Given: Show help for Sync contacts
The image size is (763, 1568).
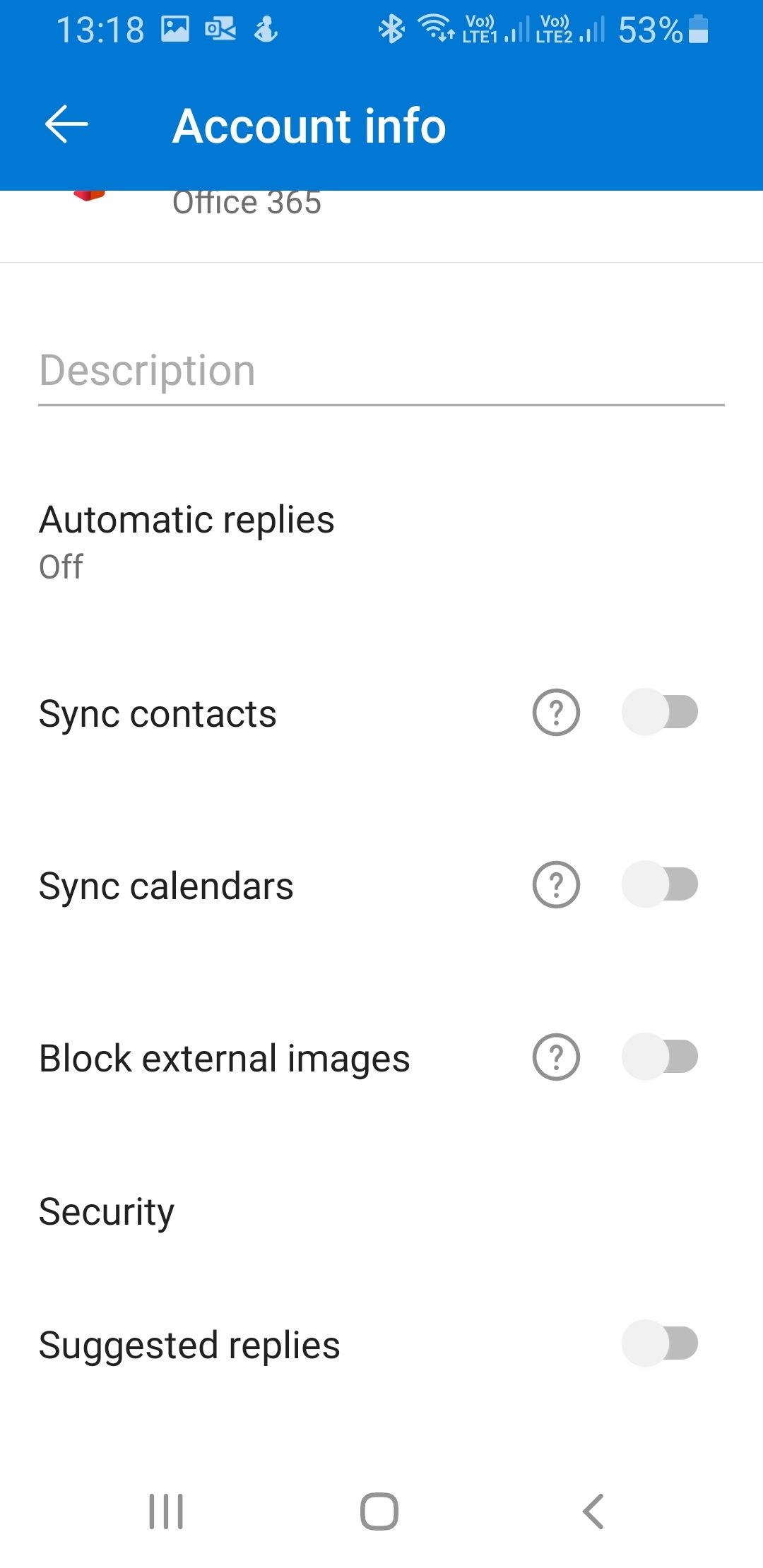Looking at the screenshot, I should point(556,712).
